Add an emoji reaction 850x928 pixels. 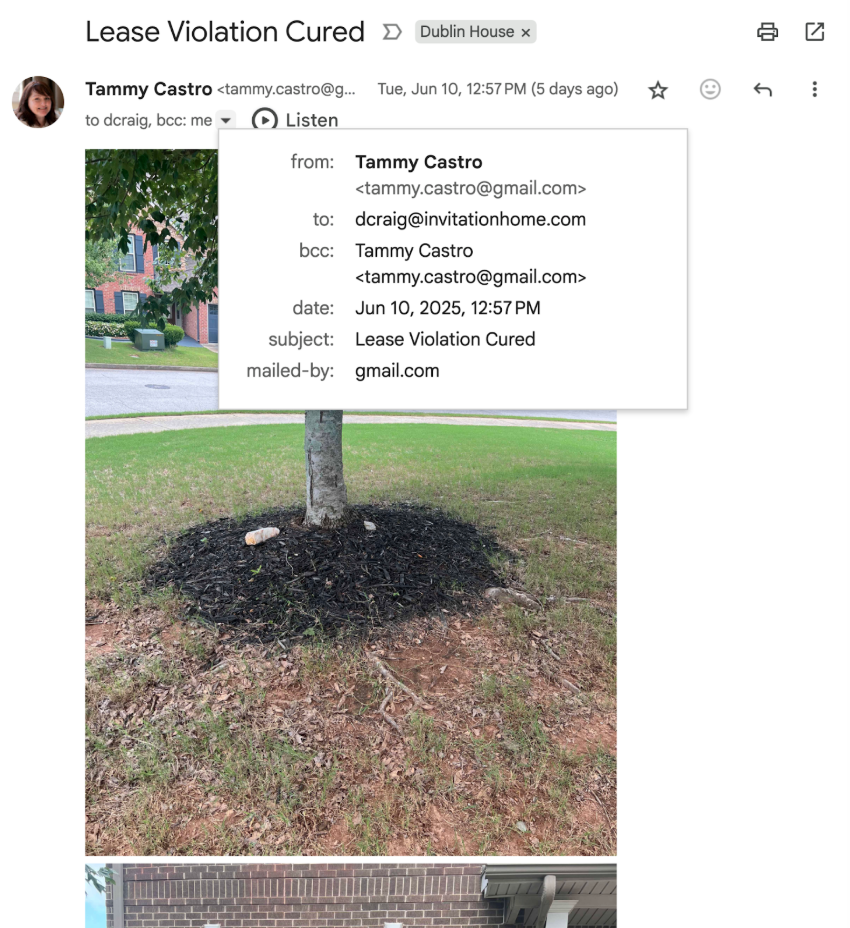(x=710, y=90)
